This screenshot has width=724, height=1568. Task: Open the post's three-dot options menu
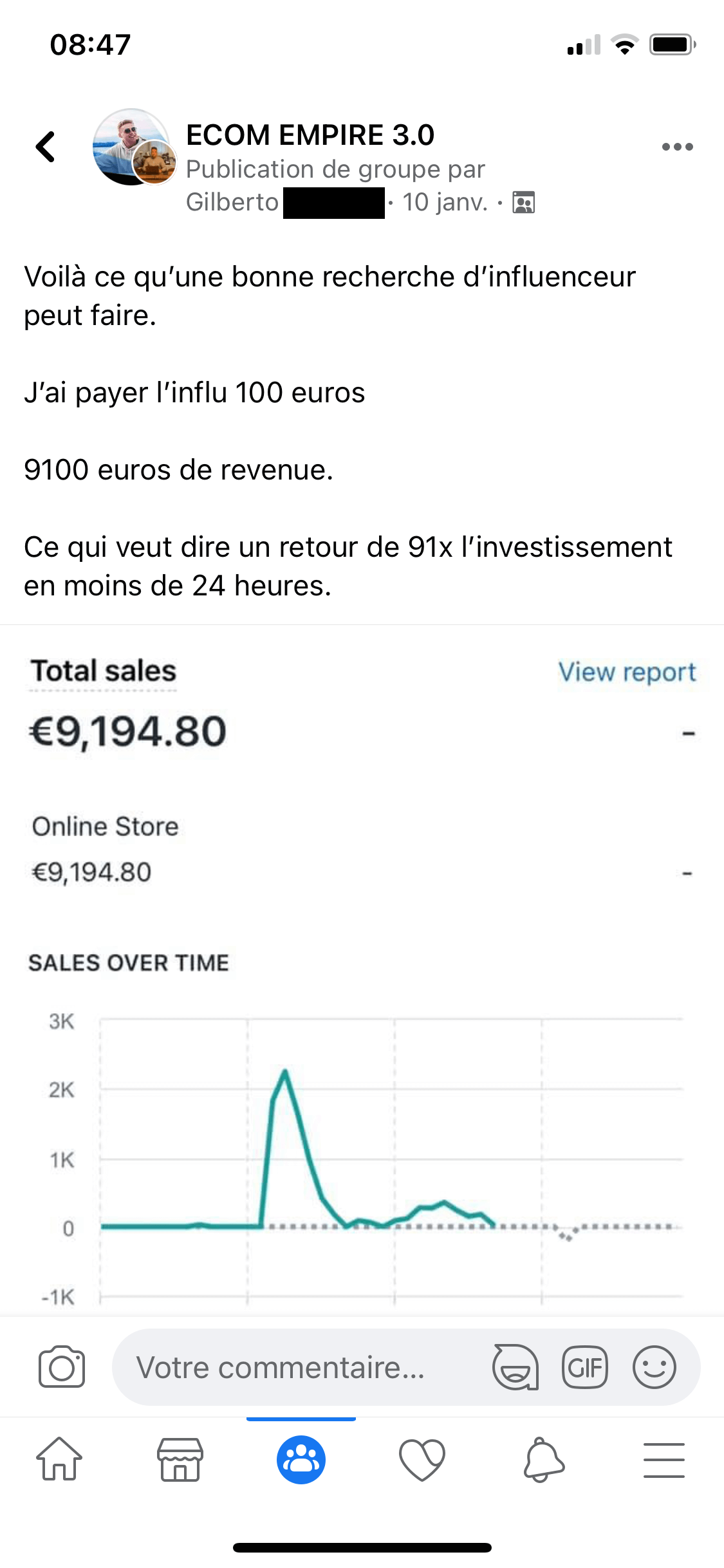pos(677,147)
